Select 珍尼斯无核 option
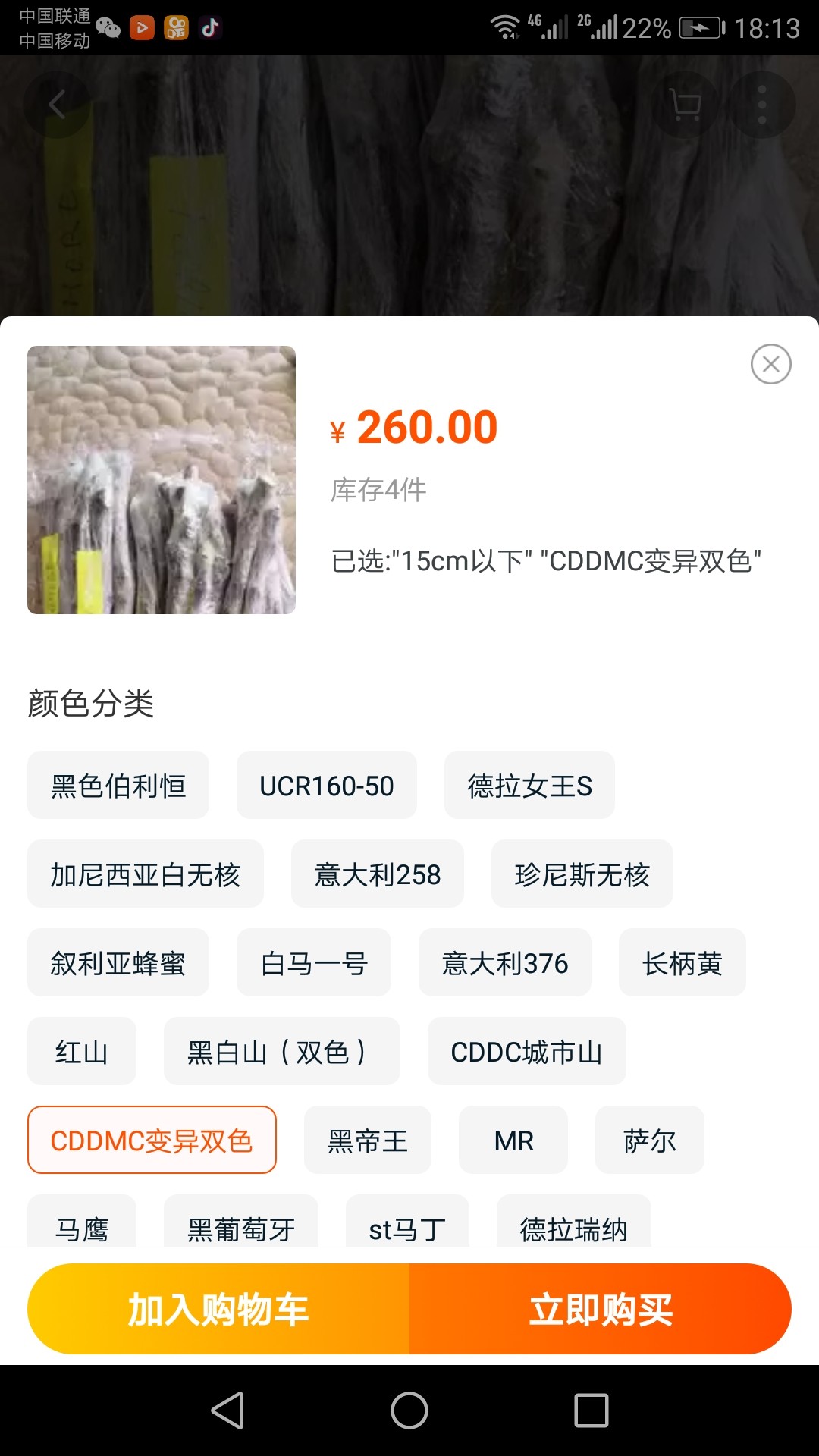The width and height of the screenshot is (819, 1456). [x=582, y=874]
